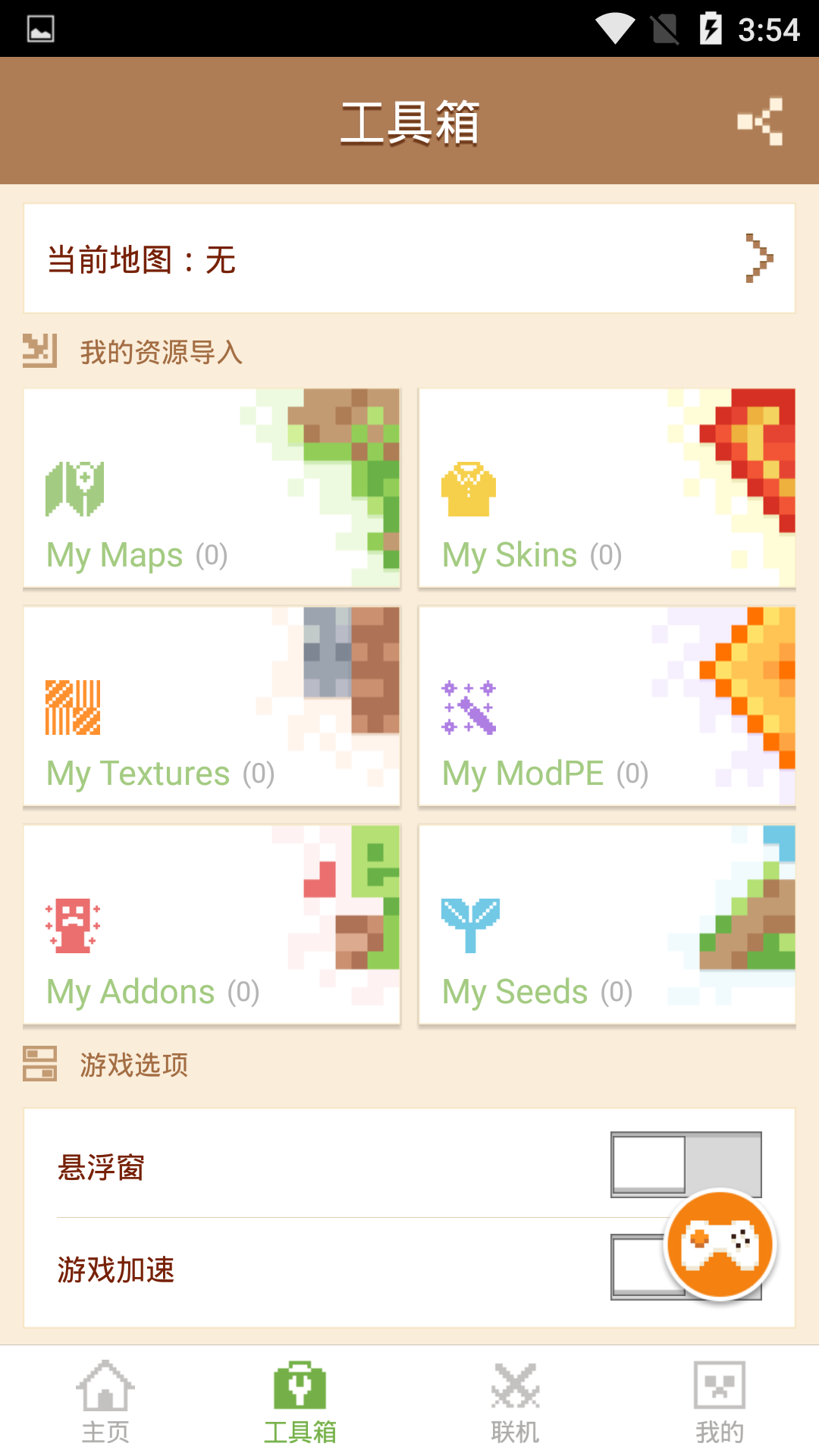Open the My Maps card thumbnail
This screenshot has width=819, height=1456.
point(212,488)
